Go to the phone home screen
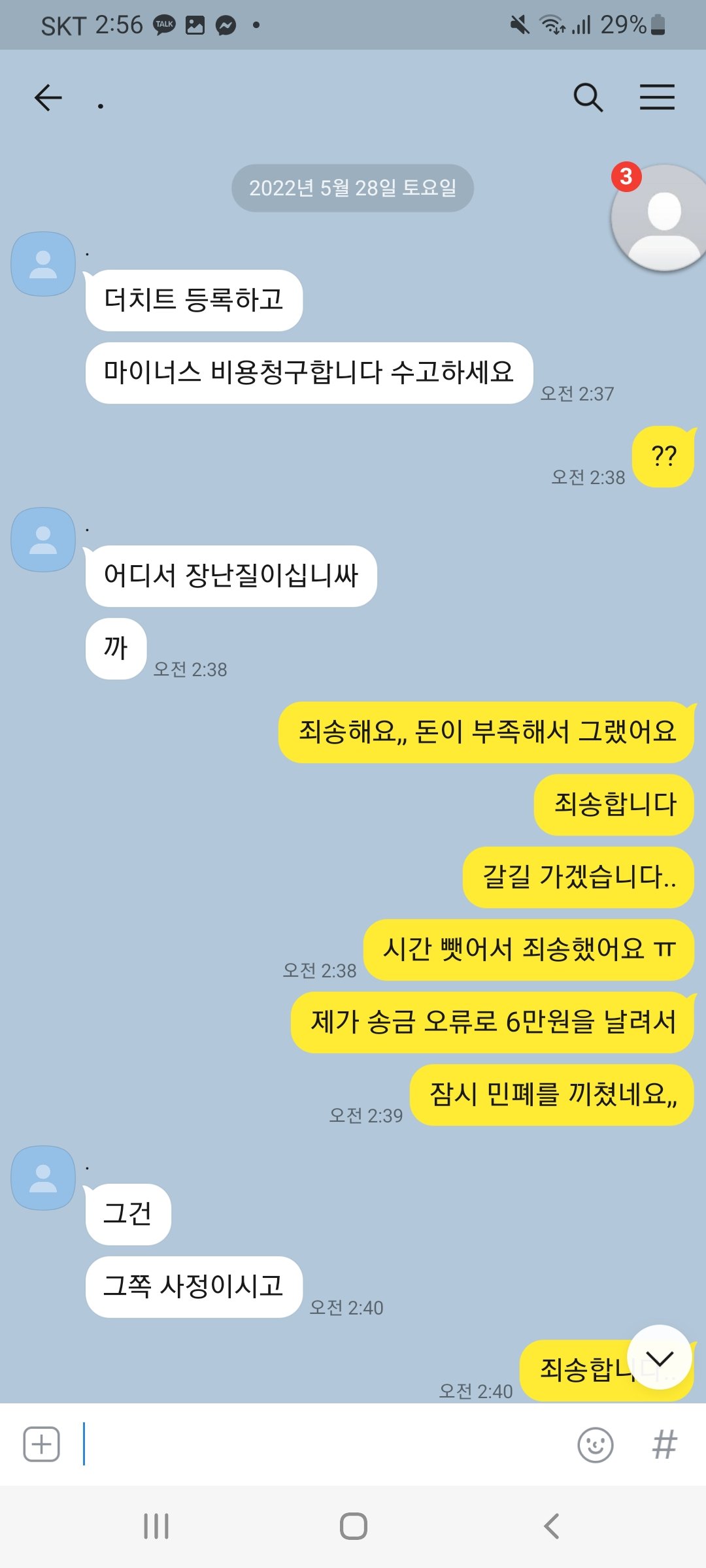This screenshot has height=1568, width=706. [353, 1526]
